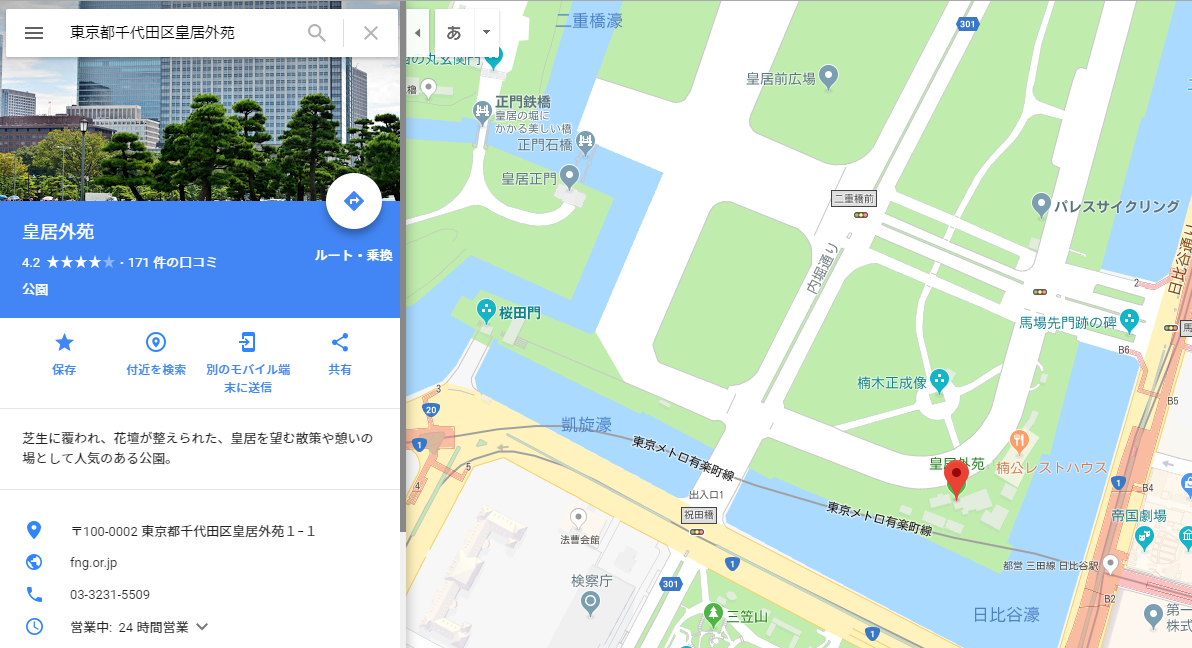Tap the search magnifier icon
This screenshot has width=1192, height=648.
click(x=317, y=33)
